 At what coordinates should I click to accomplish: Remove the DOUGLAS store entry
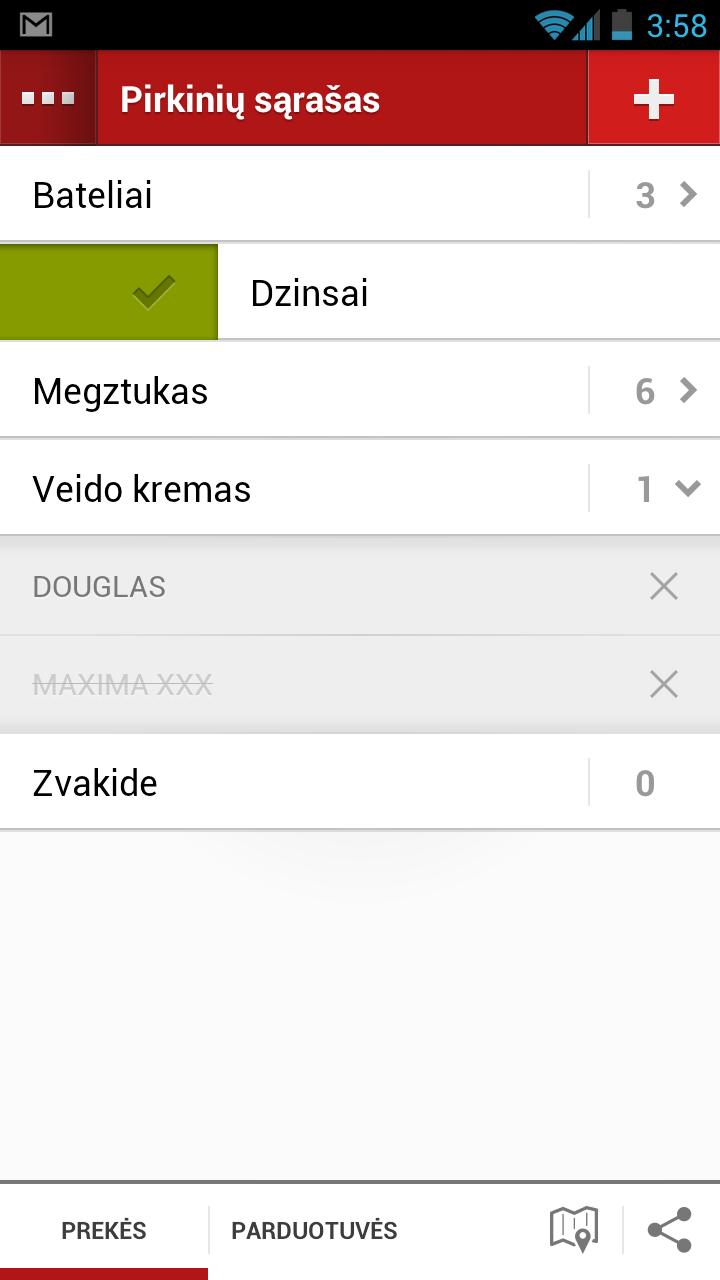coord(664,587)
